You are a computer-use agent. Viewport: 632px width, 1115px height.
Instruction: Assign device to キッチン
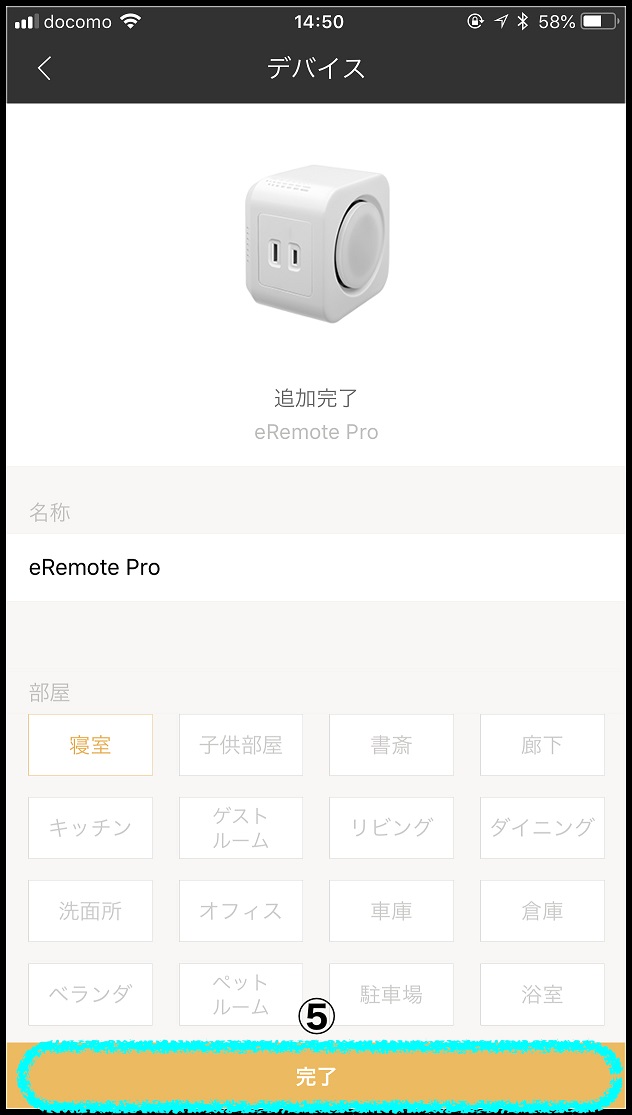[x=90, y=828]
